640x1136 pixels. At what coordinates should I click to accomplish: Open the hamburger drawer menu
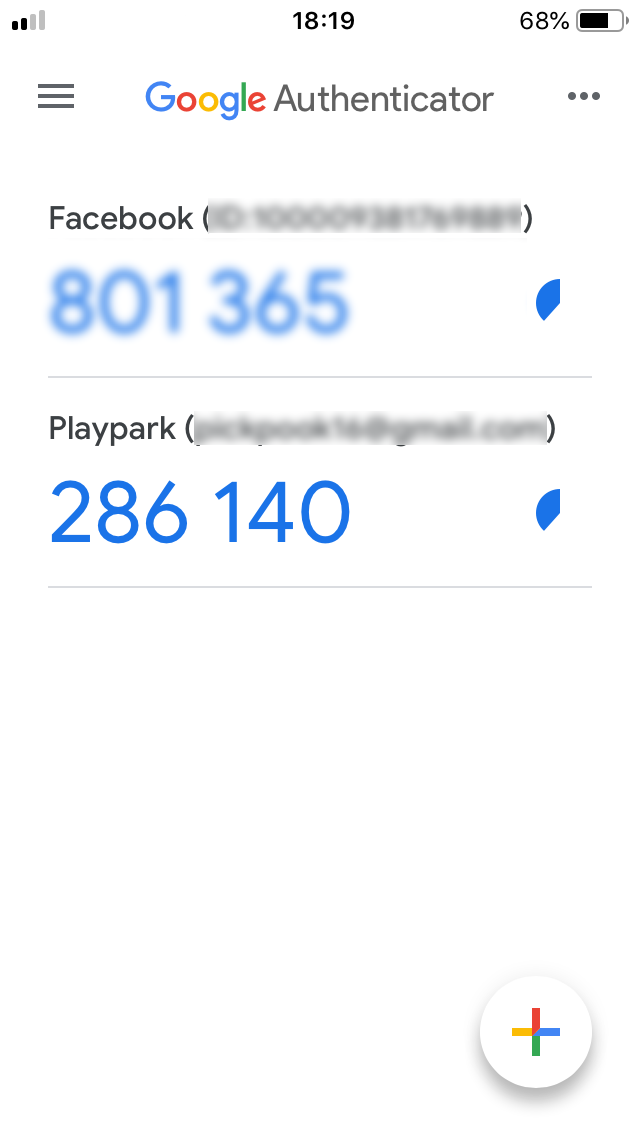(x=56, y=96)
